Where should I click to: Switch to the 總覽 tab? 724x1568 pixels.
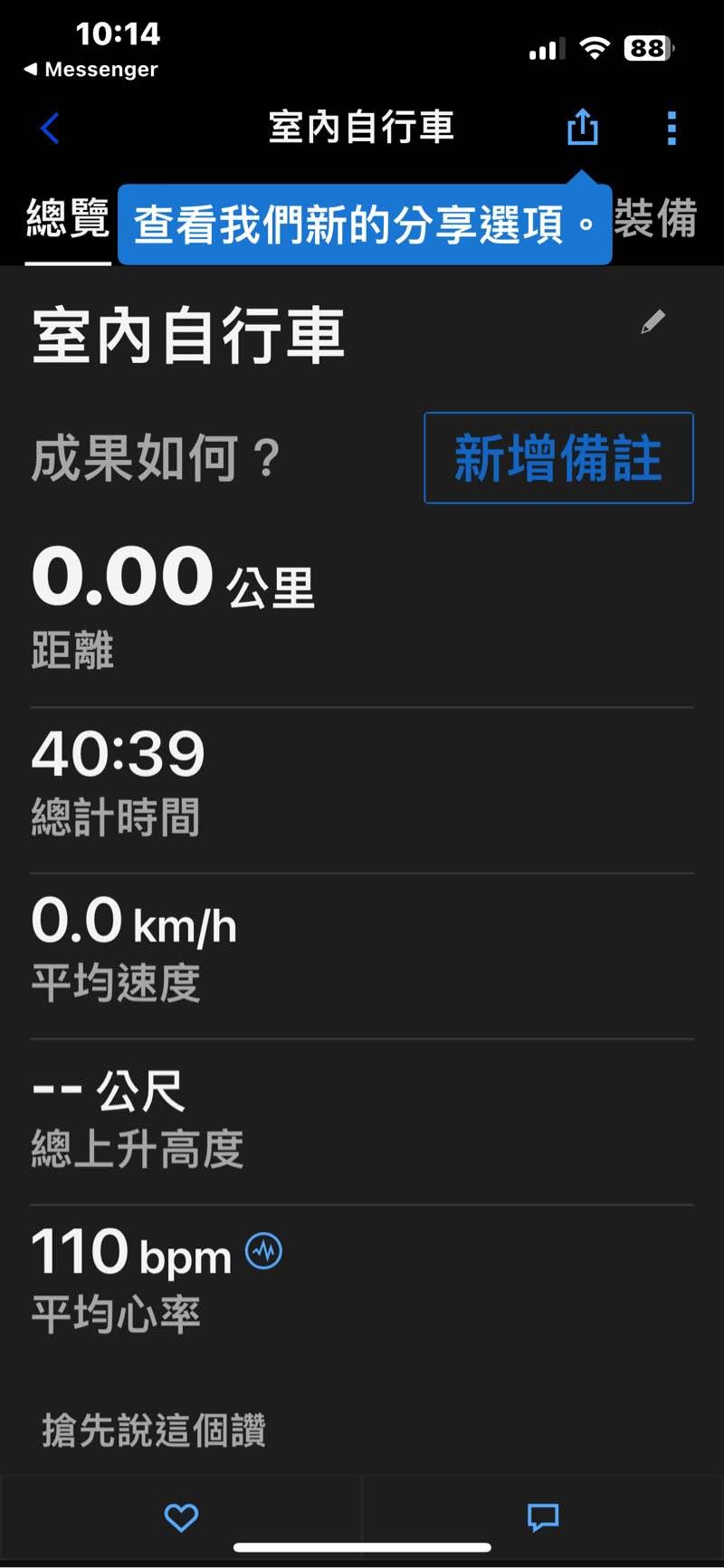pyautogui.click(x=68, y=219)
